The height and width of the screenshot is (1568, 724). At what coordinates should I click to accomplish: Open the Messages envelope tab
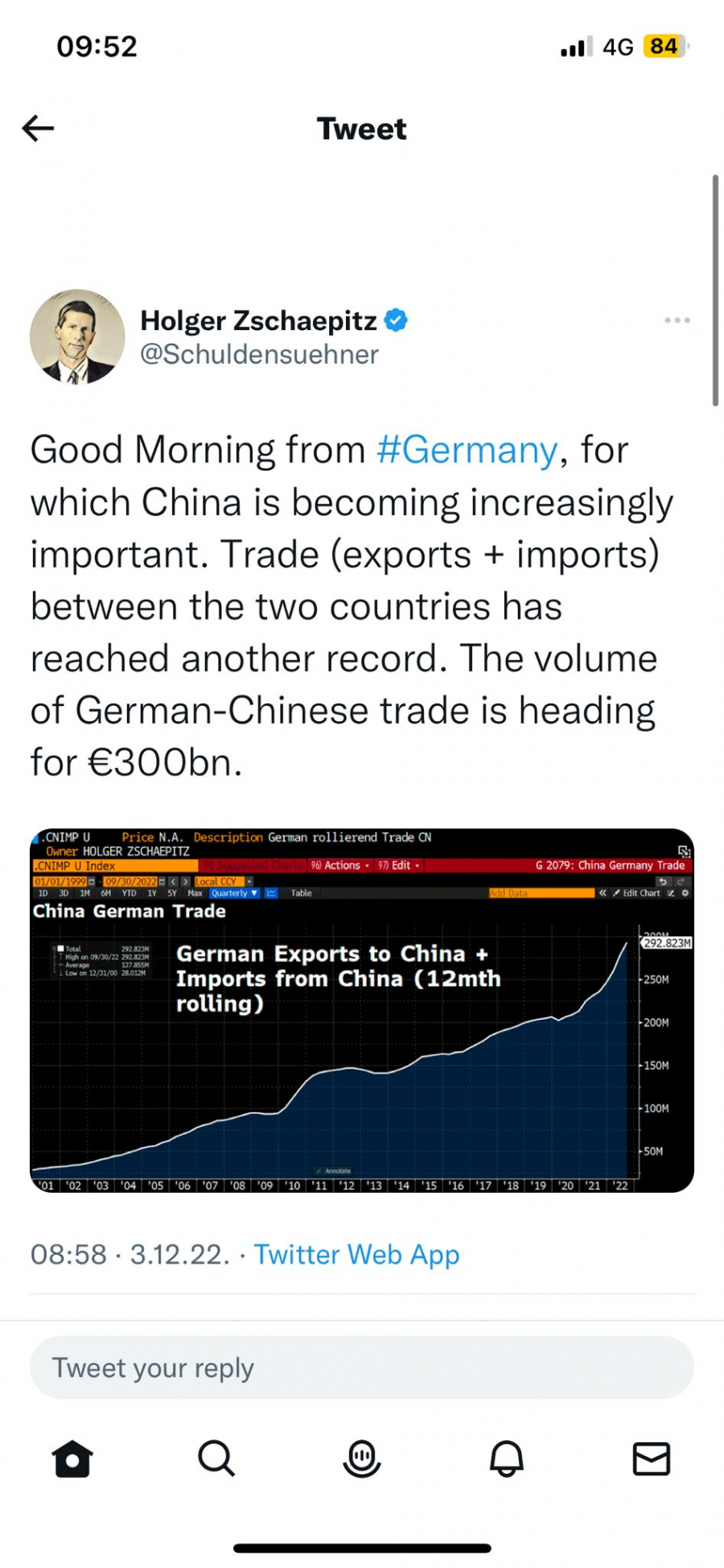click(651, 1458)
